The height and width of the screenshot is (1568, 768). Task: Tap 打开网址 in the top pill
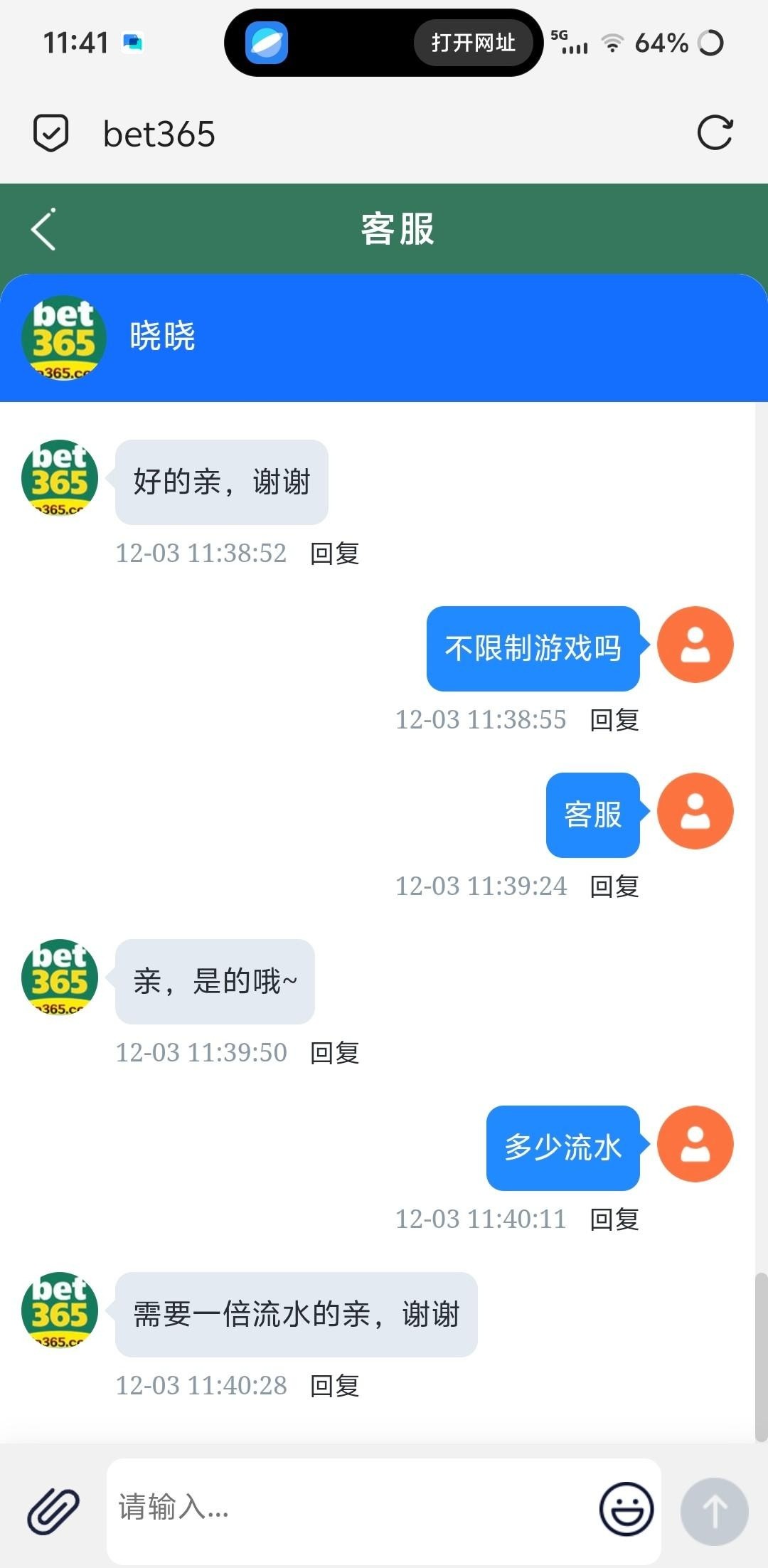(473, 43)
